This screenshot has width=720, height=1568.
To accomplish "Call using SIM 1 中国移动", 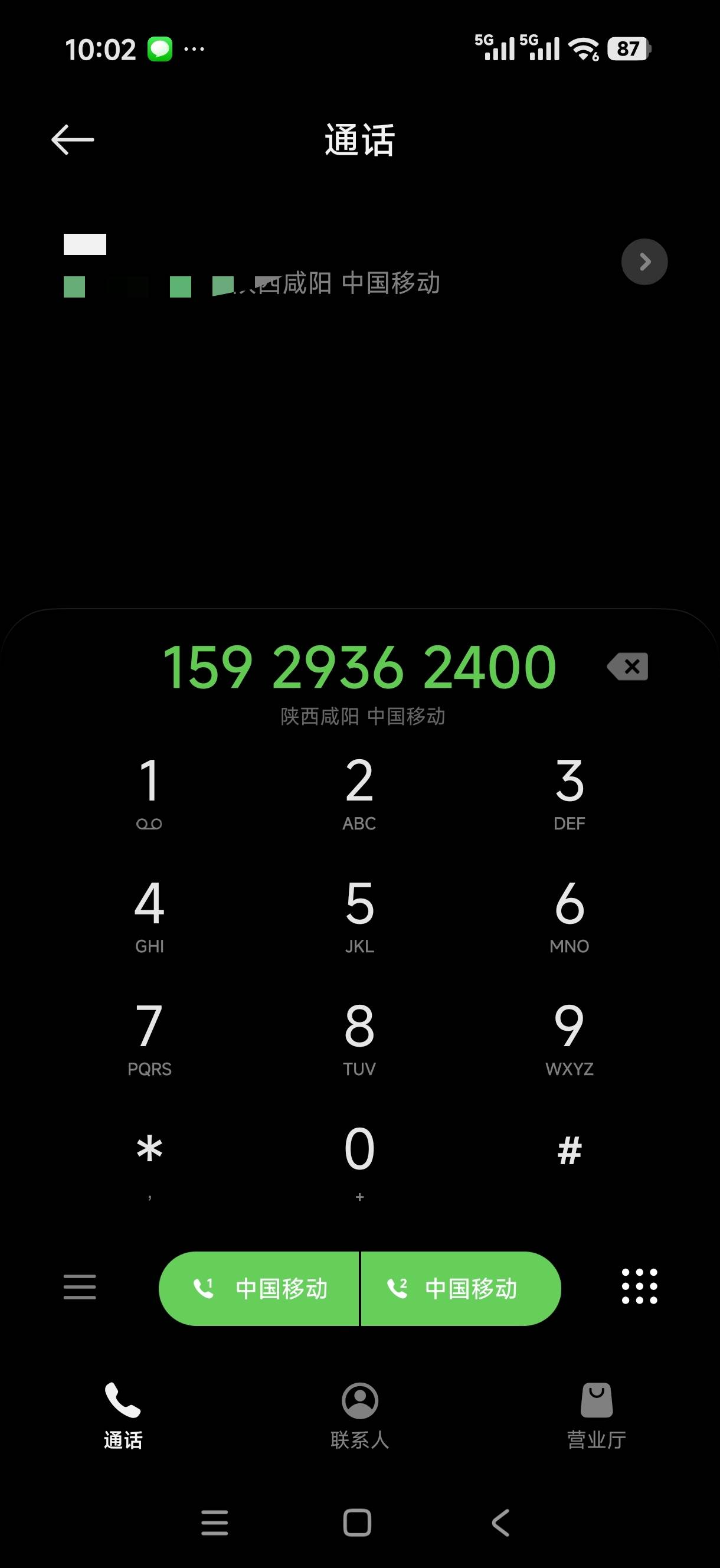I will tap(260, 1289).
